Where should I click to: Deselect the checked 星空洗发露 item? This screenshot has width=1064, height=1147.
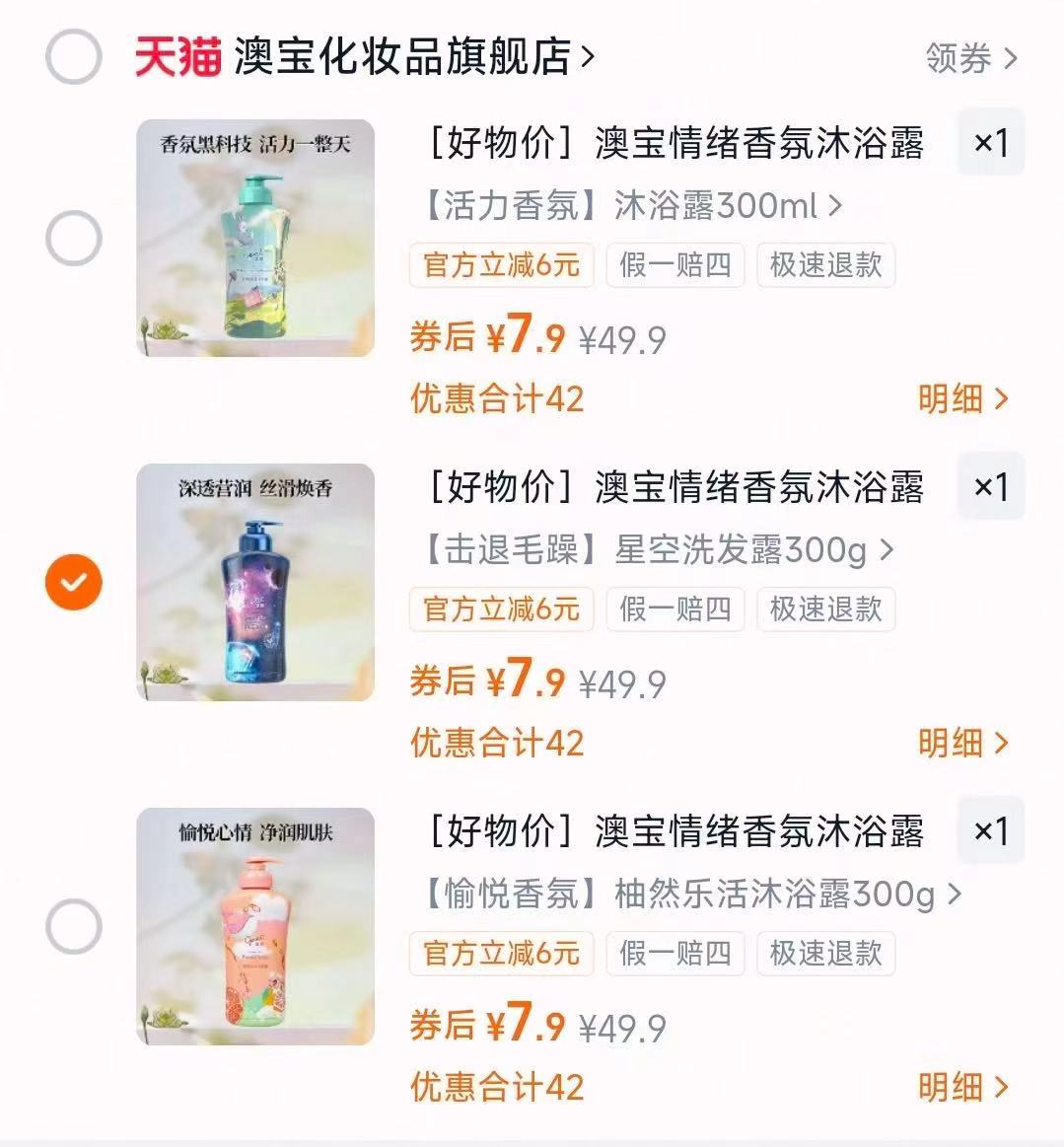[x=73, y=582]
